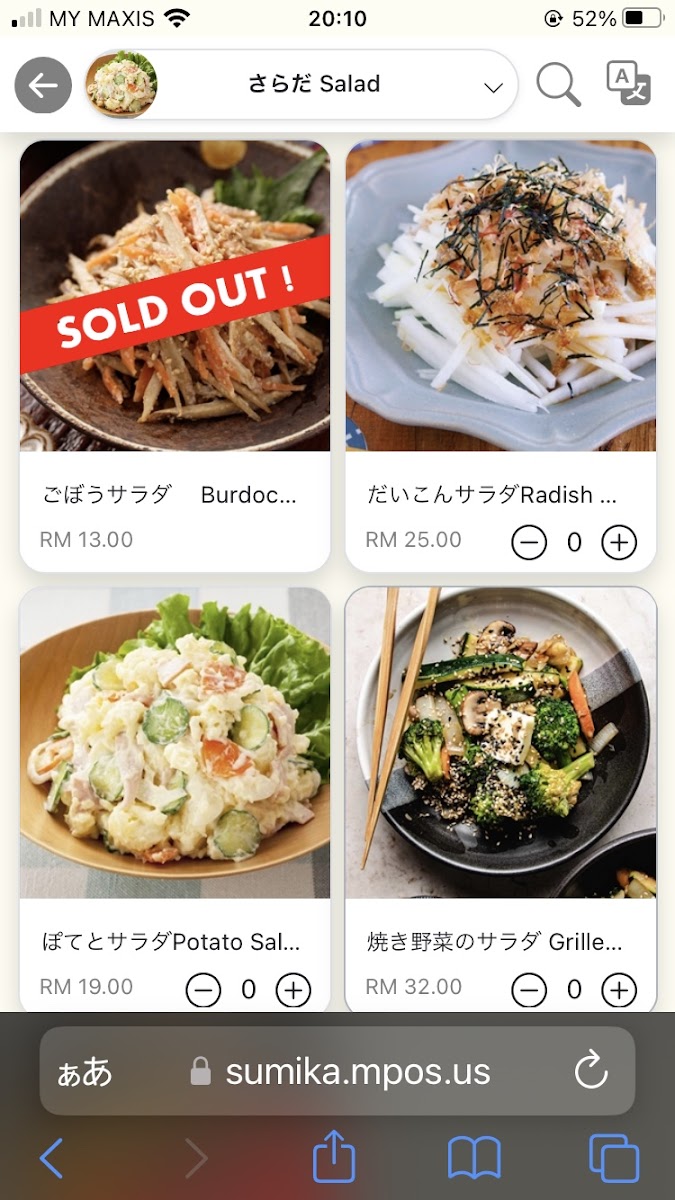The image size is (675, 1200).
Task: Reduce Grilled vegetable salad quantity
Action: (529, 989)
